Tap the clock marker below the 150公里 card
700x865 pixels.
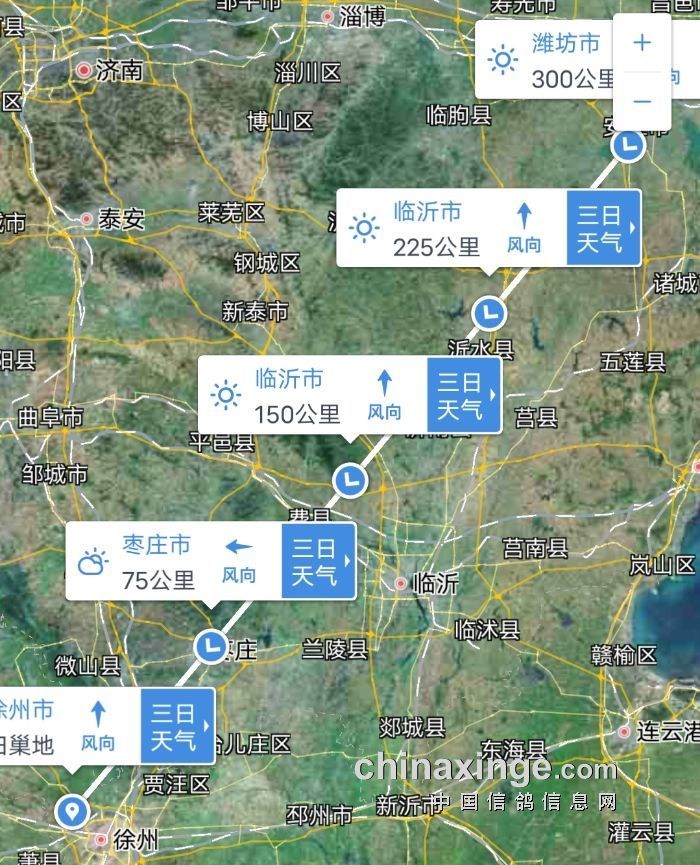350,479
